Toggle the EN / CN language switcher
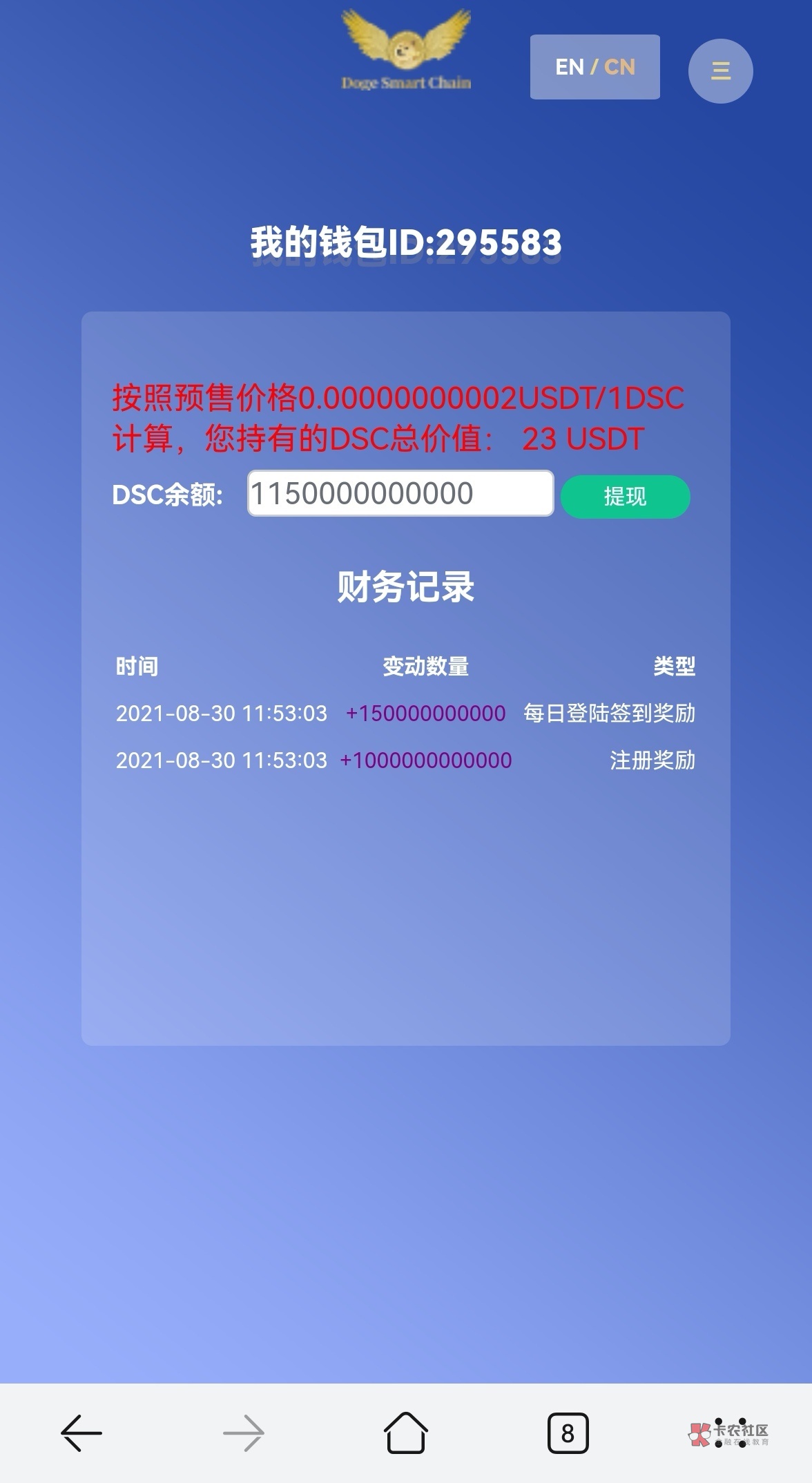The height and width of the screenshot is (1483, 812). [594, 66]
